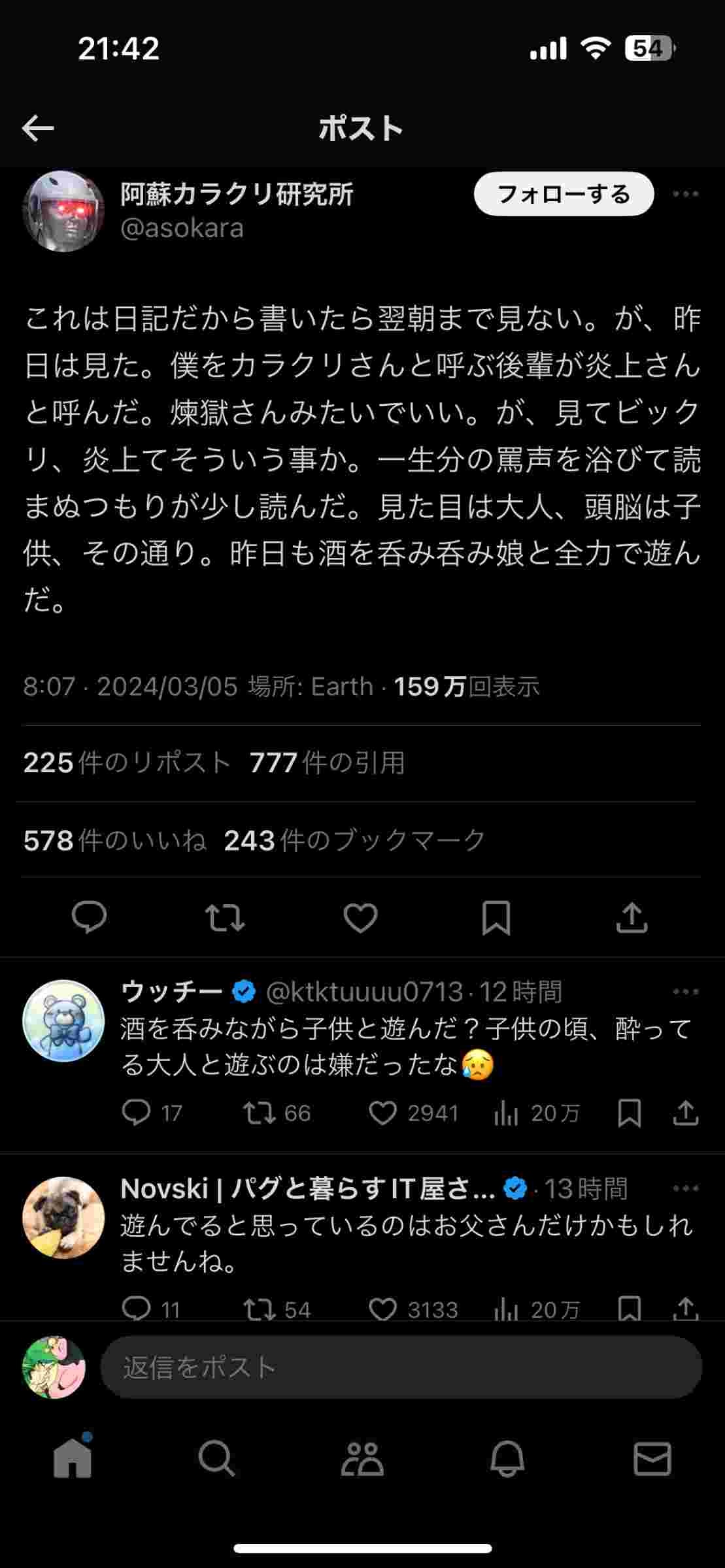Reply to the main post
Image resolution: width=725 pixels, height=1568 pixels.
click(x=89, y=917)
